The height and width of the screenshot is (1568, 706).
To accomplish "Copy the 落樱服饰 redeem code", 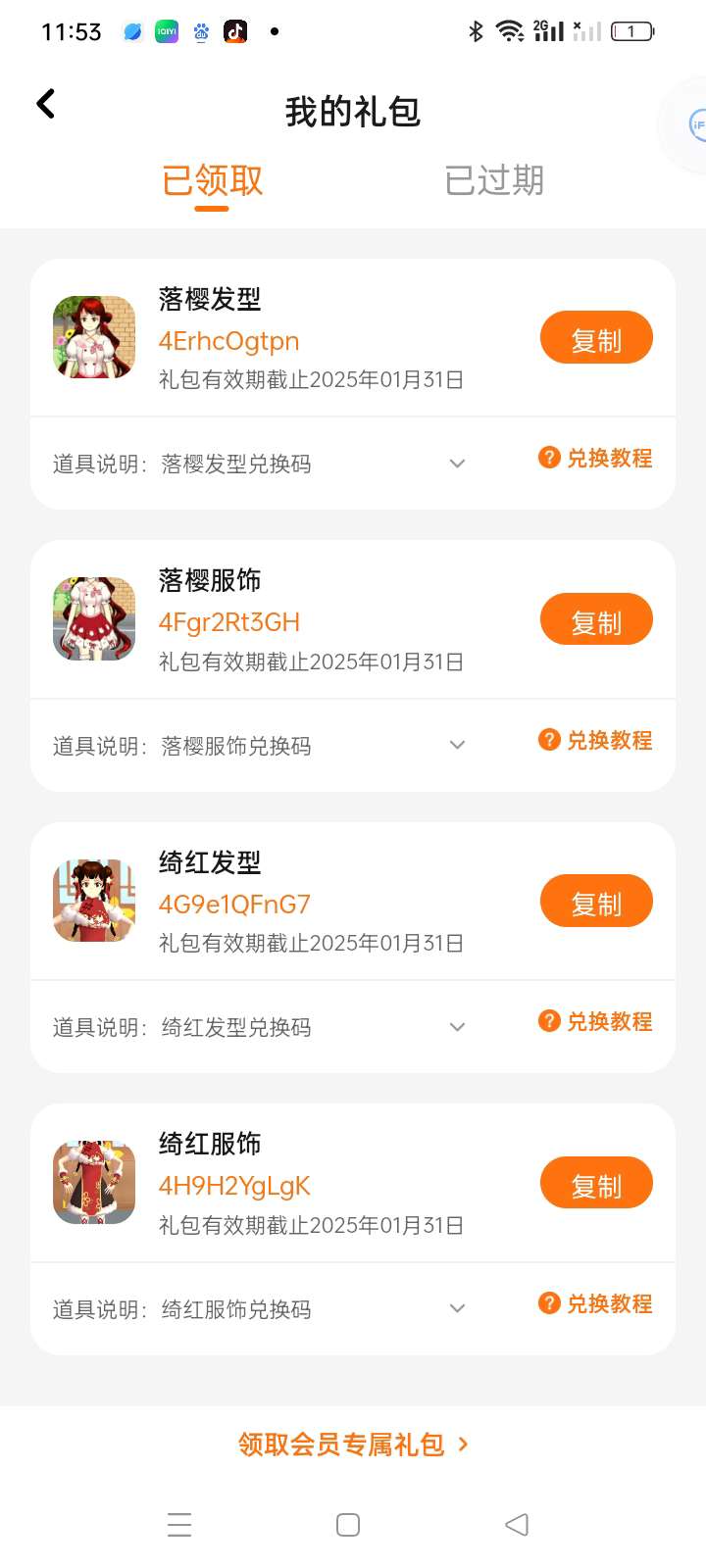I will (596, 620).
